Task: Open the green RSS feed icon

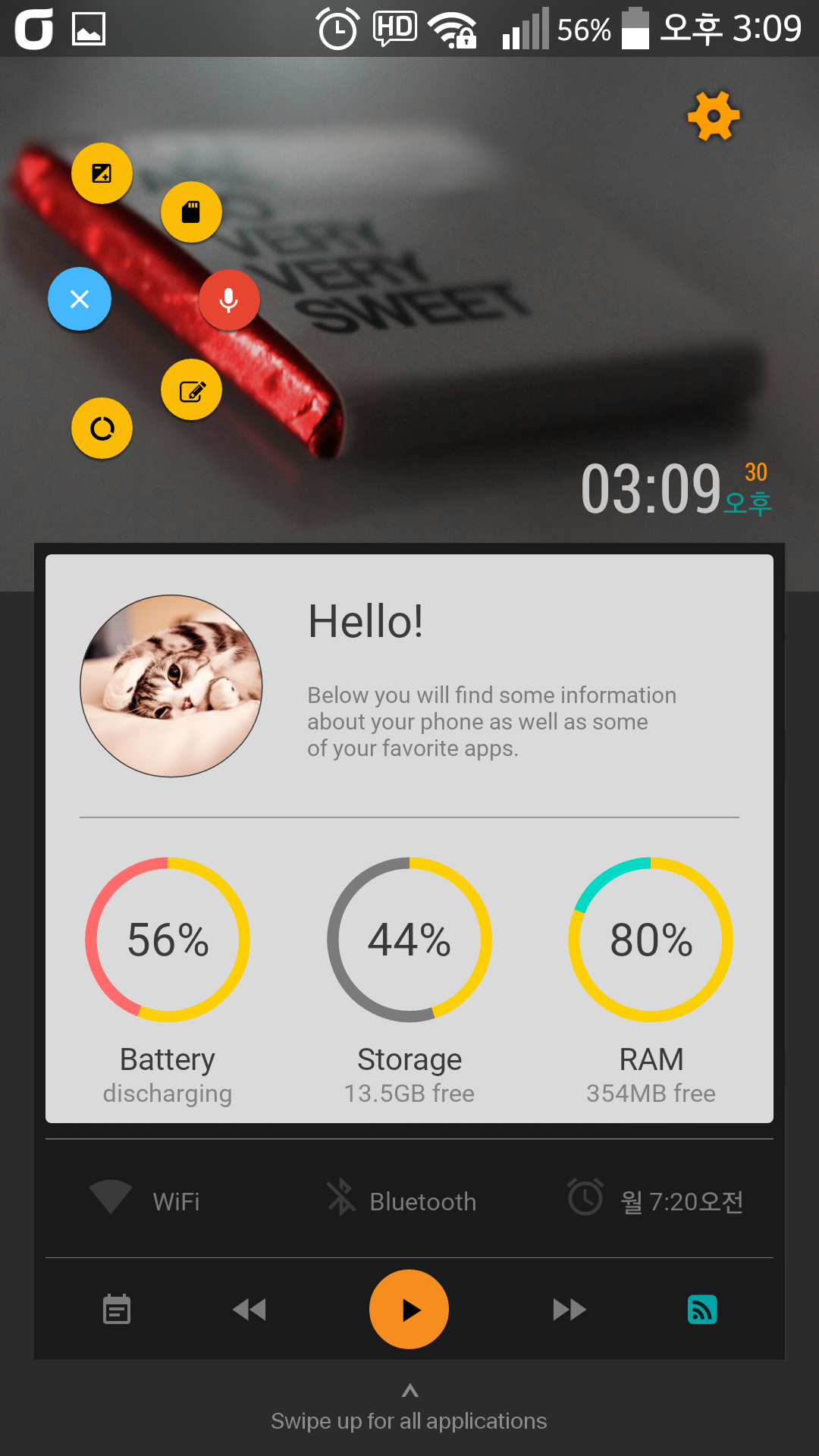Action: (x=702, y=1310)
